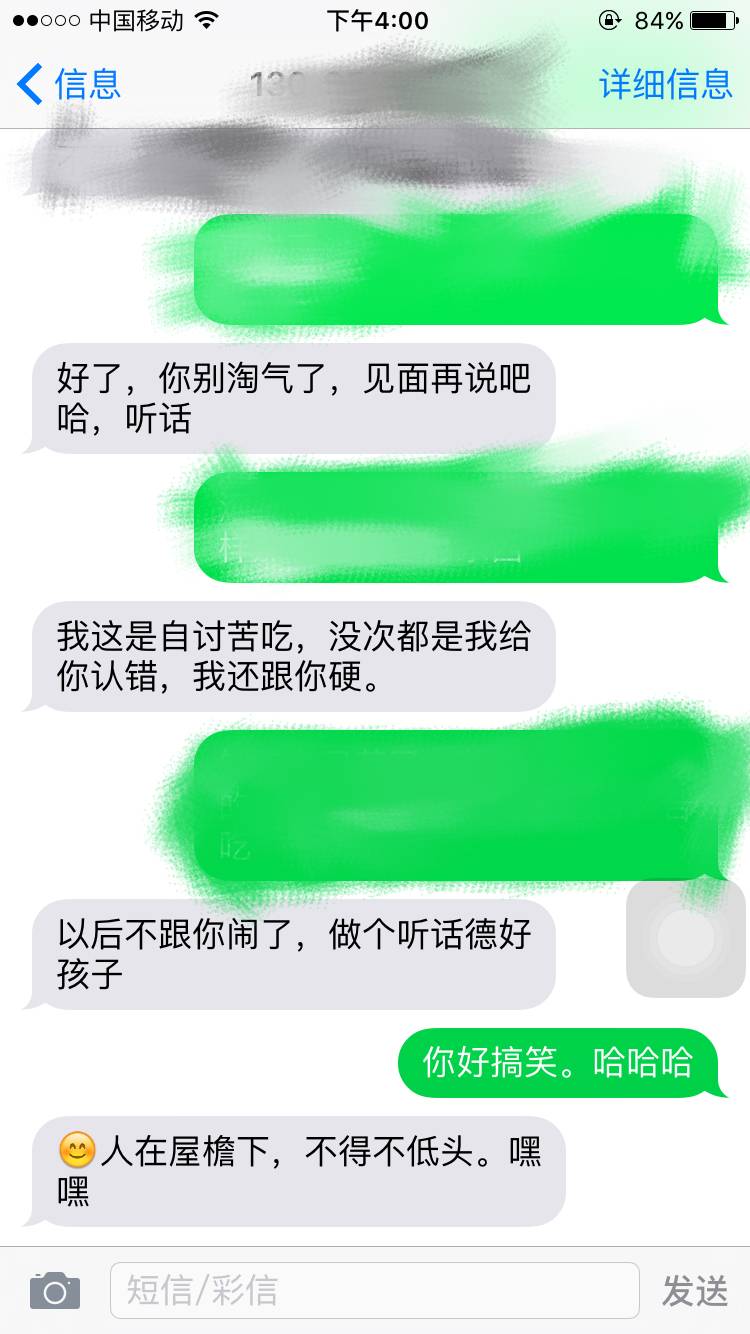Go back to the 信息 list
This screenshot has width=750, height=1334.
coord(68,84)
